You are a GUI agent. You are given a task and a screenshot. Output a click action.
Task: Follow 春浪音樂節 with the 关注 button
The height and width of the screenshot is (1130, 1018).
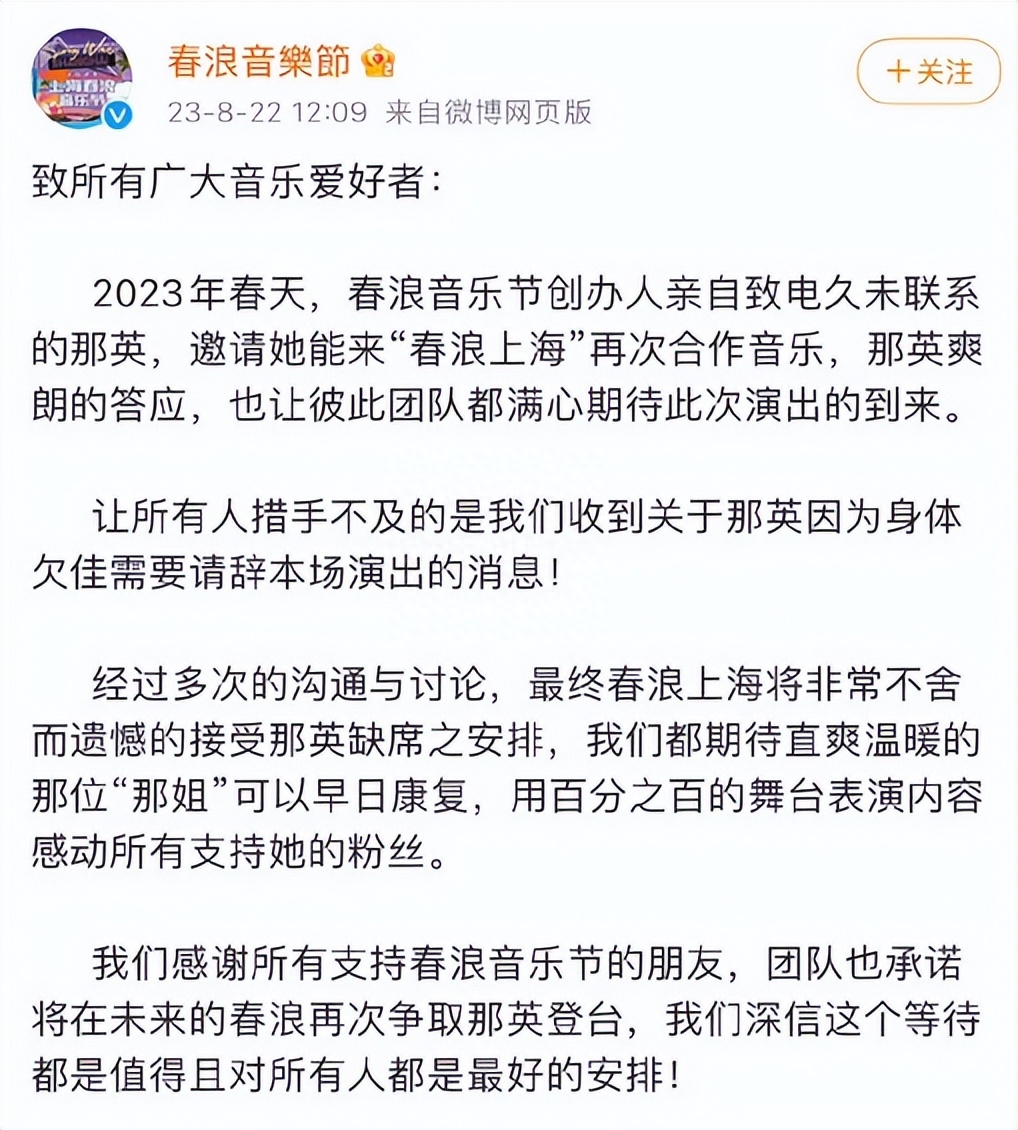click(928, 71)
